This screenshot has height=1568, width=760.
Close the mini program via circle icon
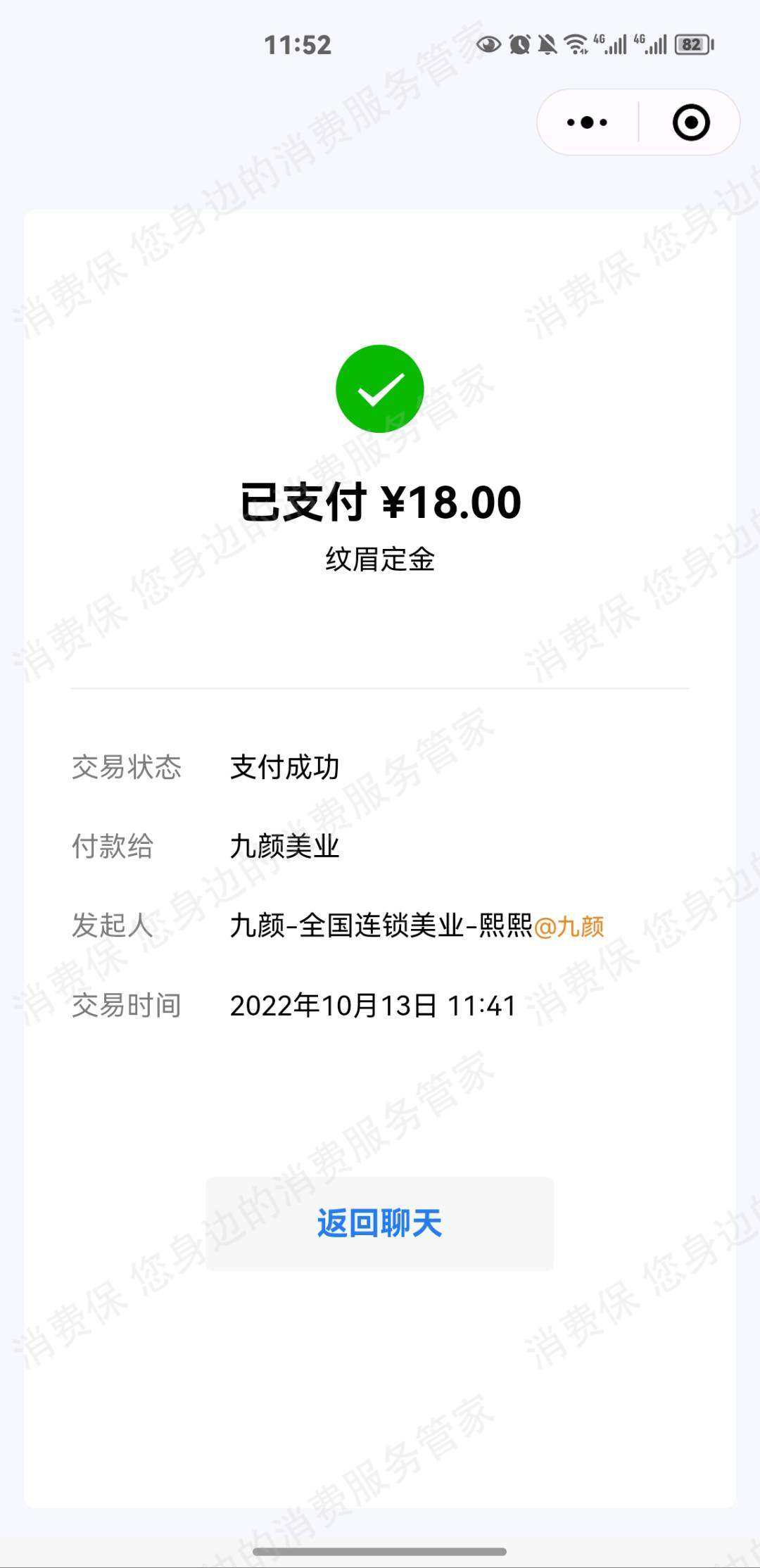(690, 122)
